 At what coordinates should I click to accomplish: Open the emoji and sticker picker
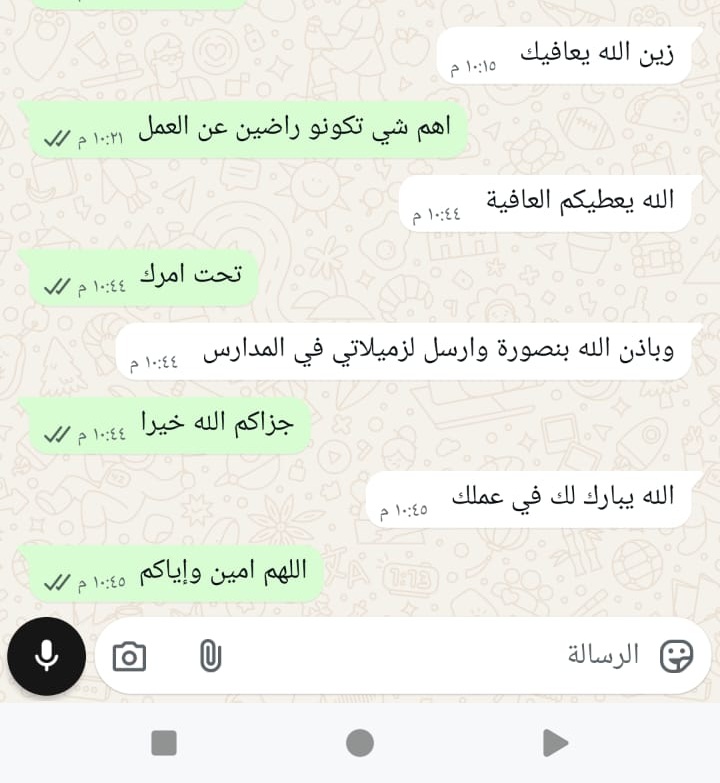pyautogui.click(x=676, y=657)
